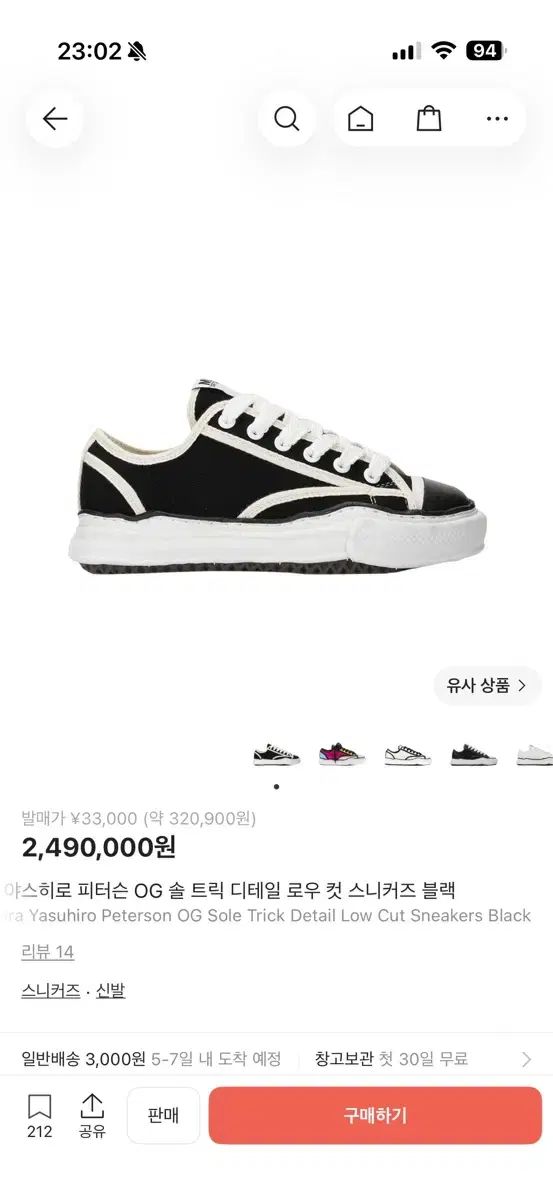The width and height of the screenshot is (553, 1200).
Task: Tap the 판매 sell button
Action: pyautogui.click(x=163, y=1116)
